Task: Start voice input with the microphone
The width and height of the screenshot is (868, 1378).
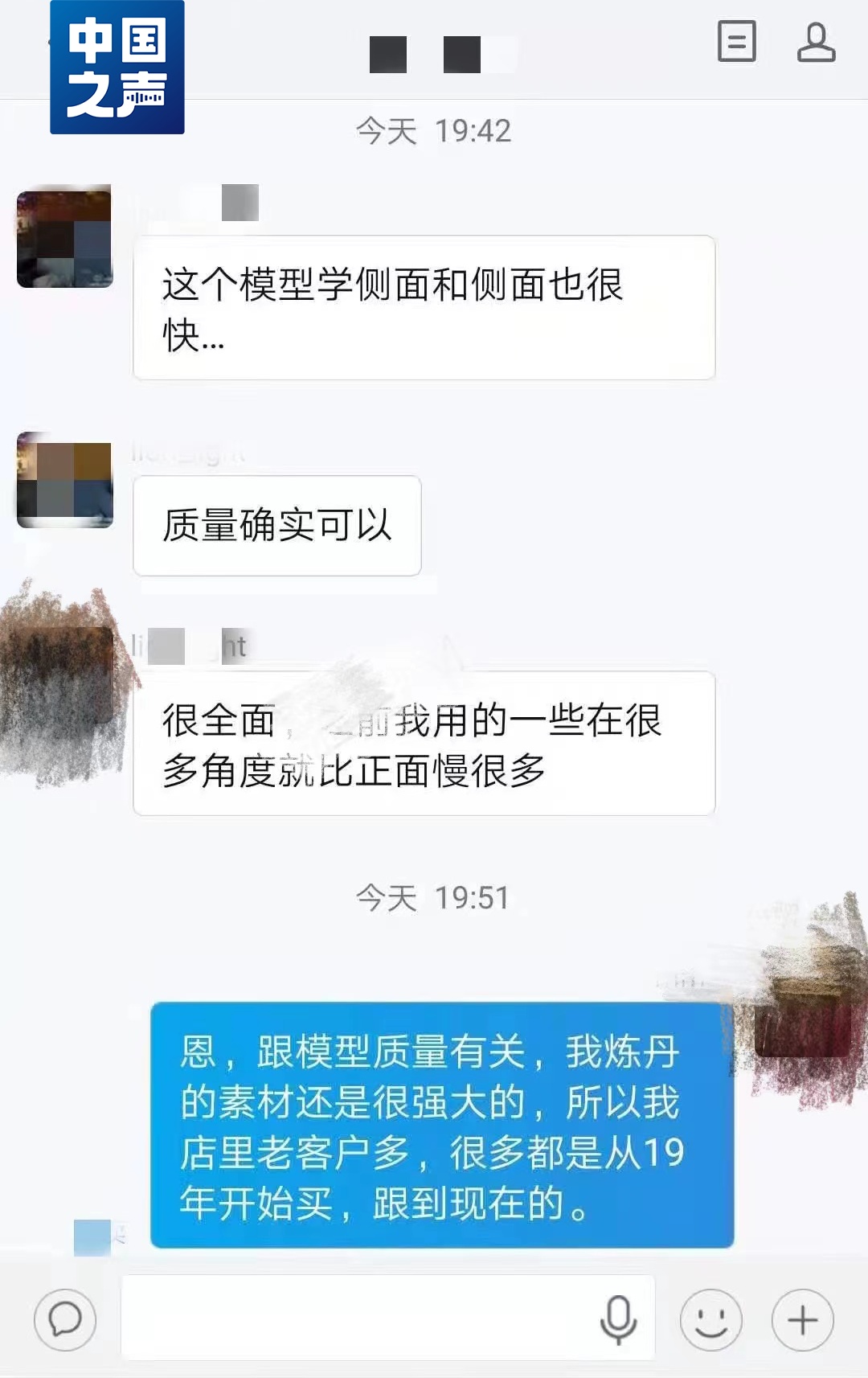Action: click(618, 1319)
